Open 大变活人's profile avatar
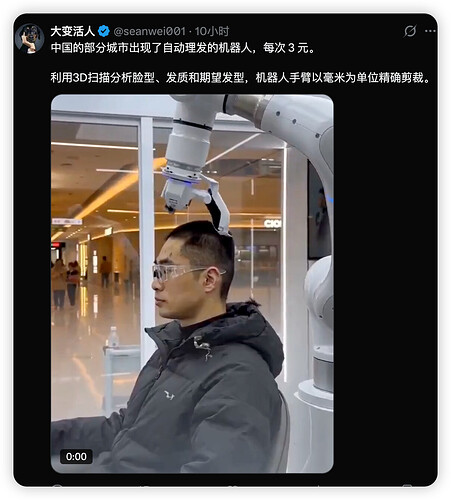451x500 pixels. 30,38
